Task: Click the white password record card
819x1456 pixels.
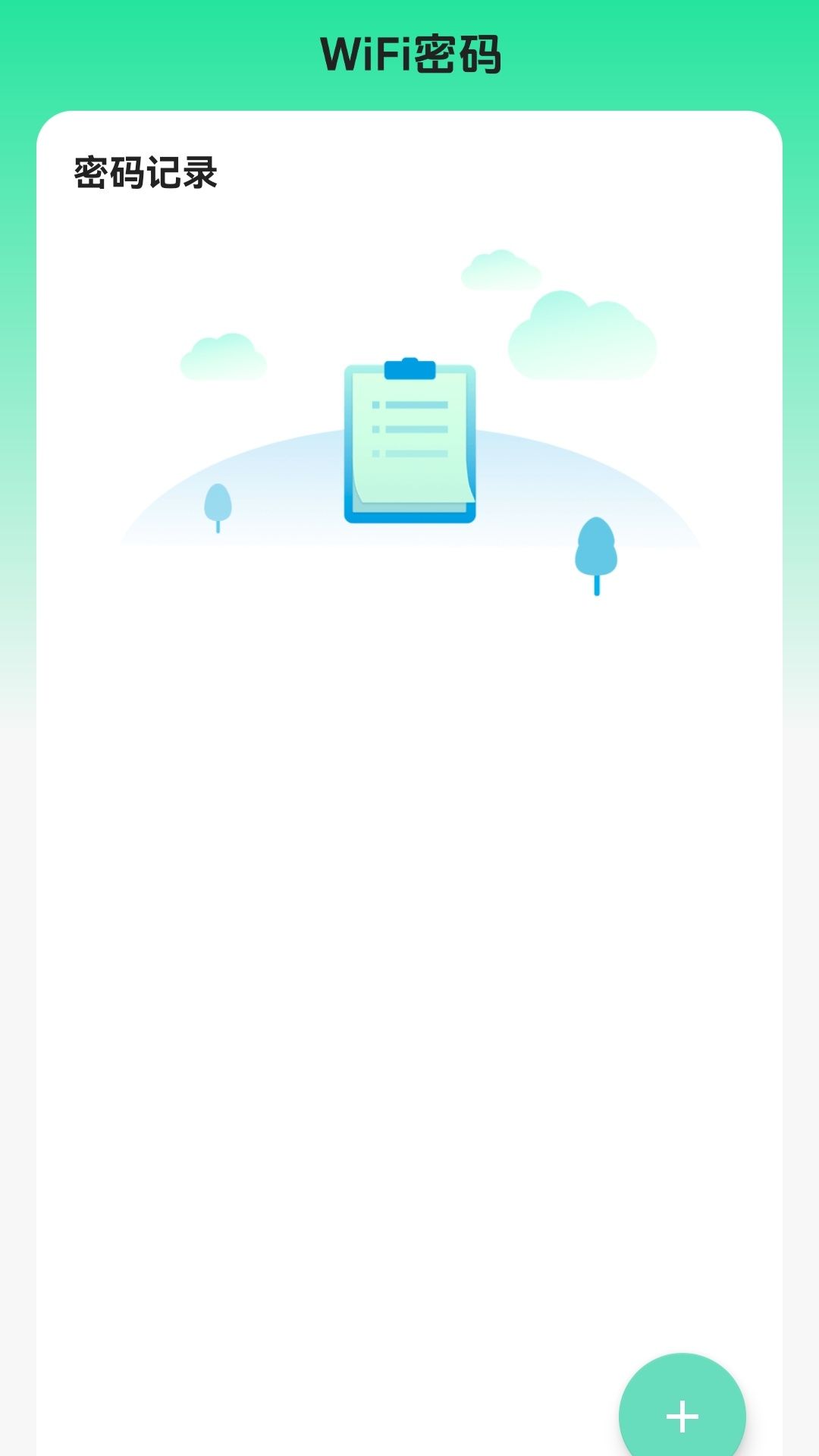Action: pos(409,682)
